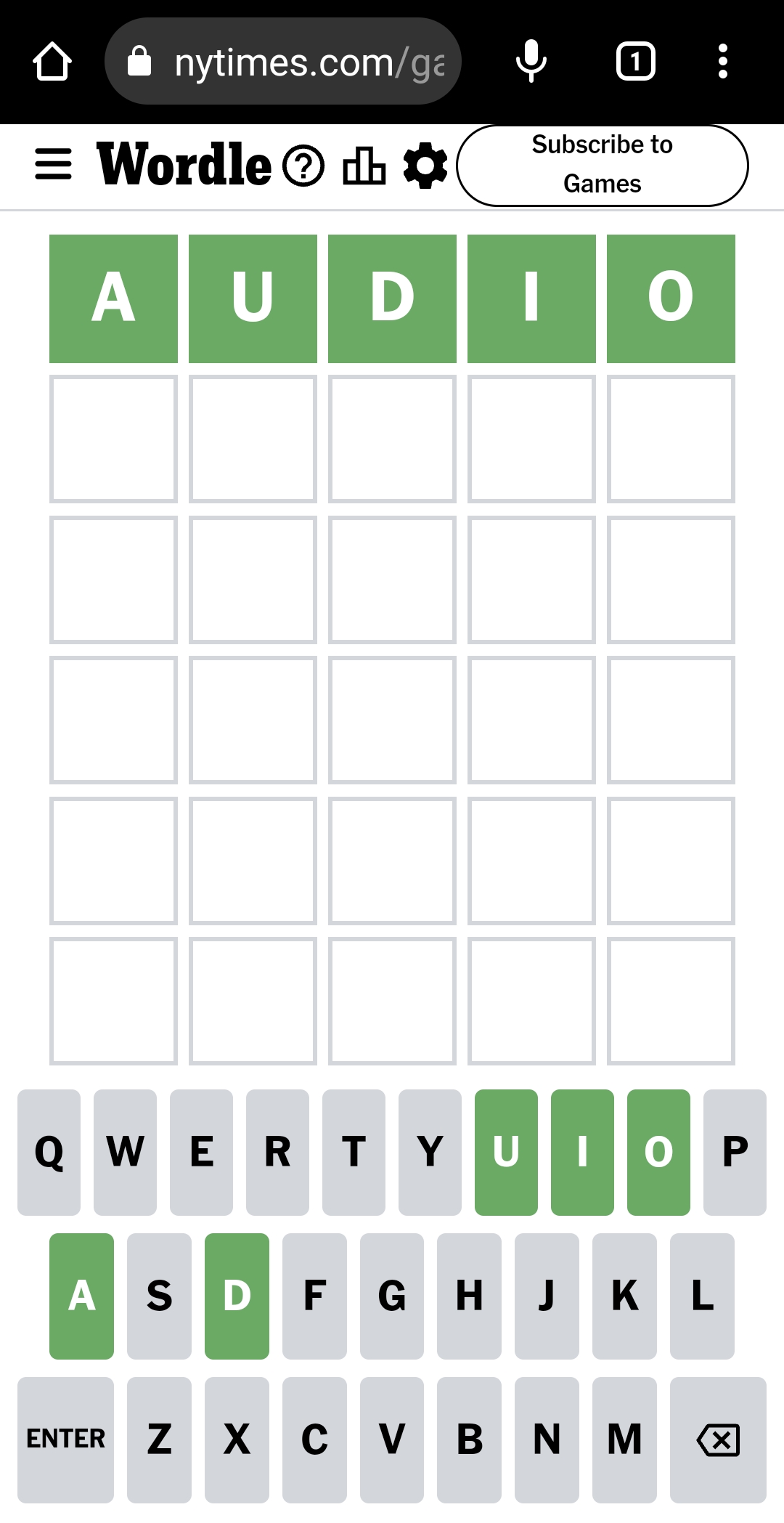Tap the ENTER key
The image size is (784, 1523).
click(x=65, y=1439)
